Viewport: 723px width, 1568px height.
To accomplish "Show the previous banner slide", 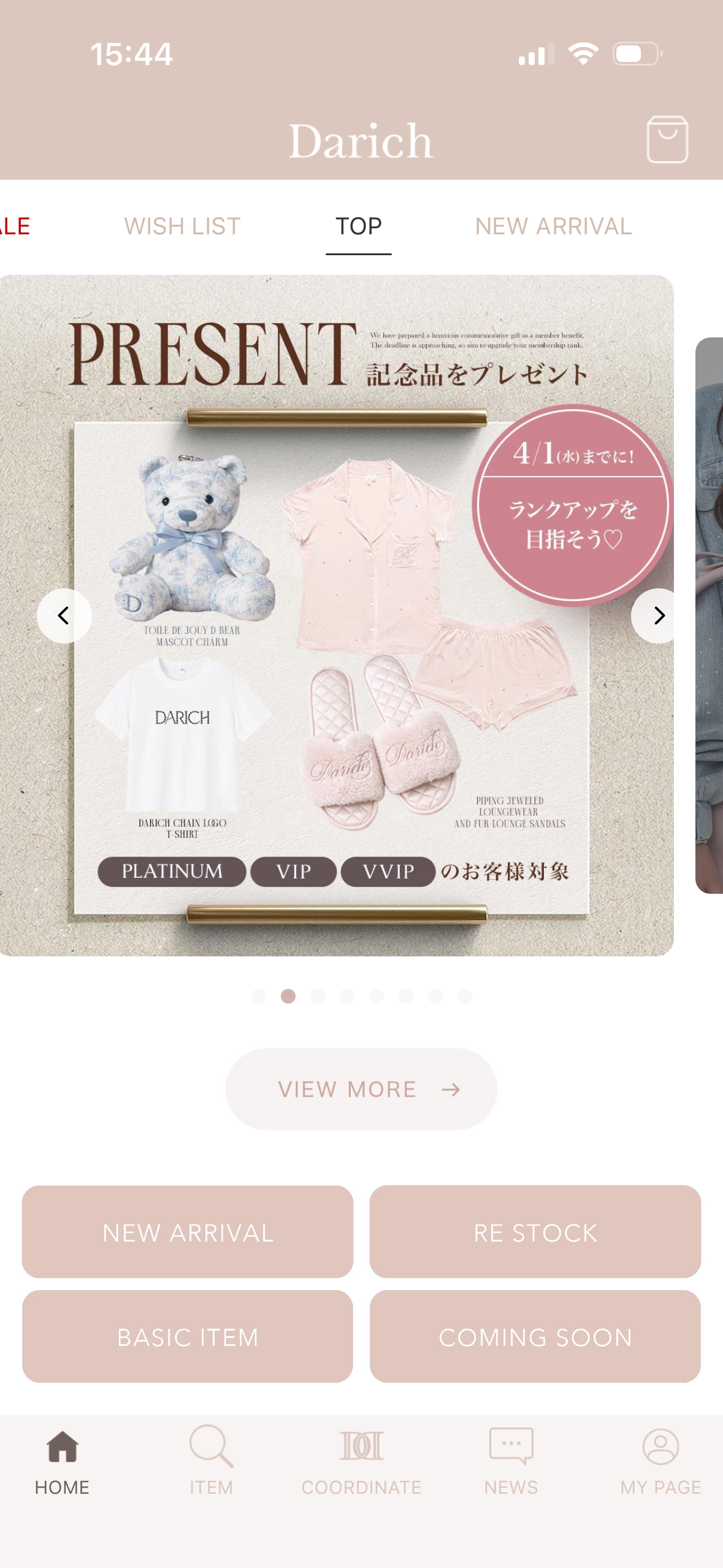I will coord(64,615).
